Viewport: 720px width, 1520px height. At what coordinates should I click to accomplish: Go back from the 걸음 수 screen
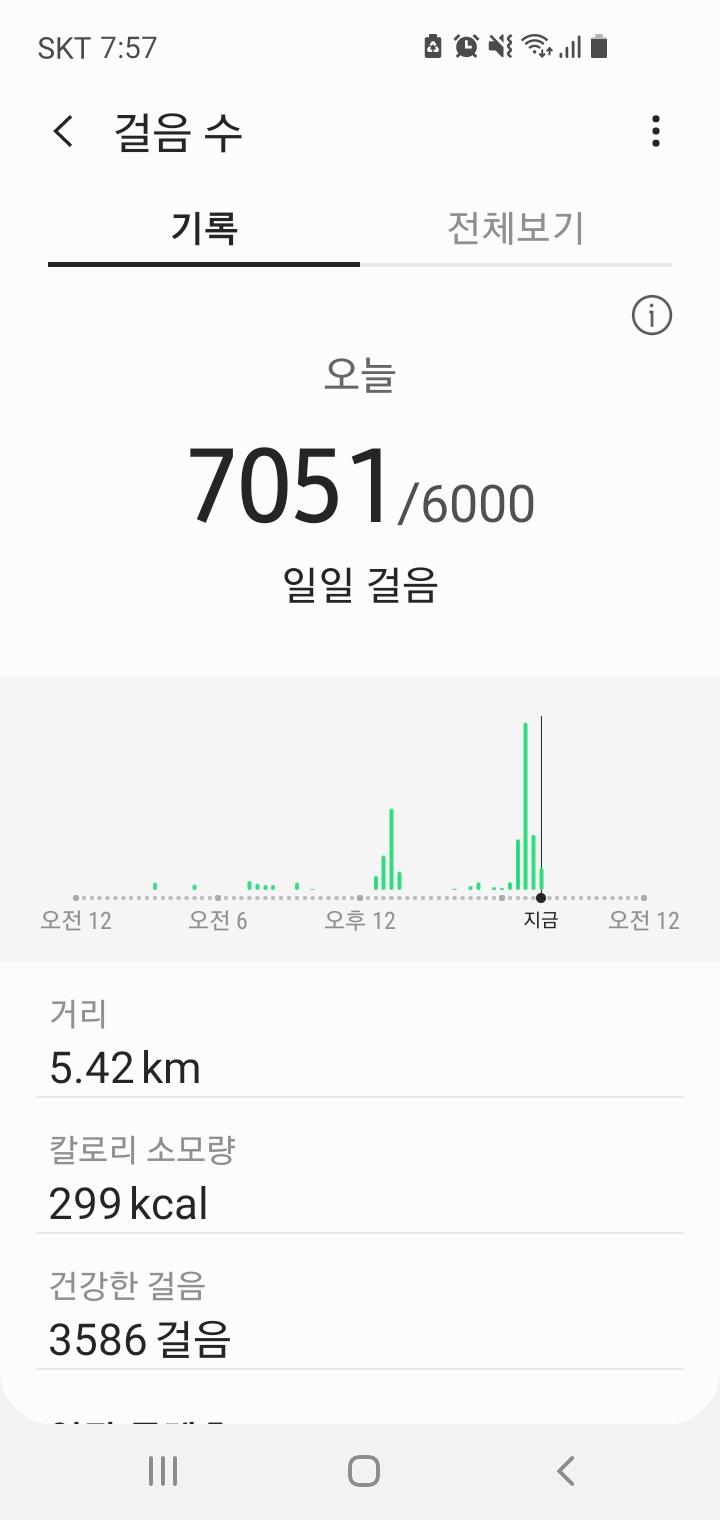(x=63, y=132)
